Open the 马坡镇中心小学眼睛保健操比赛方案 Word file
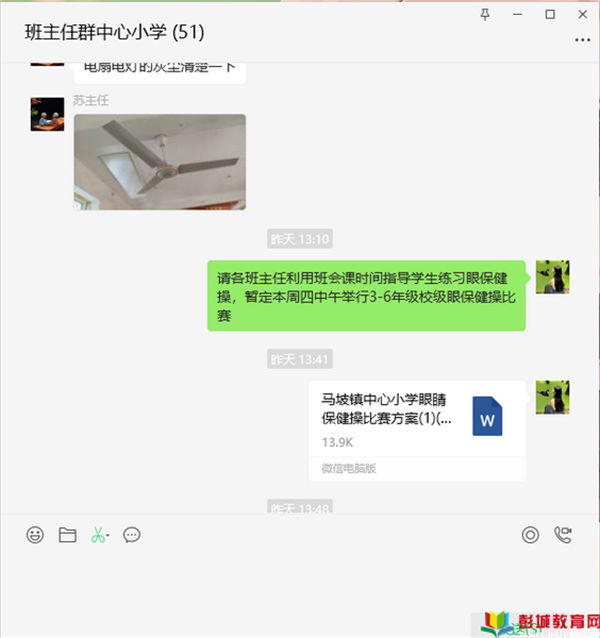600x638 pixels. tap(417, 419)
